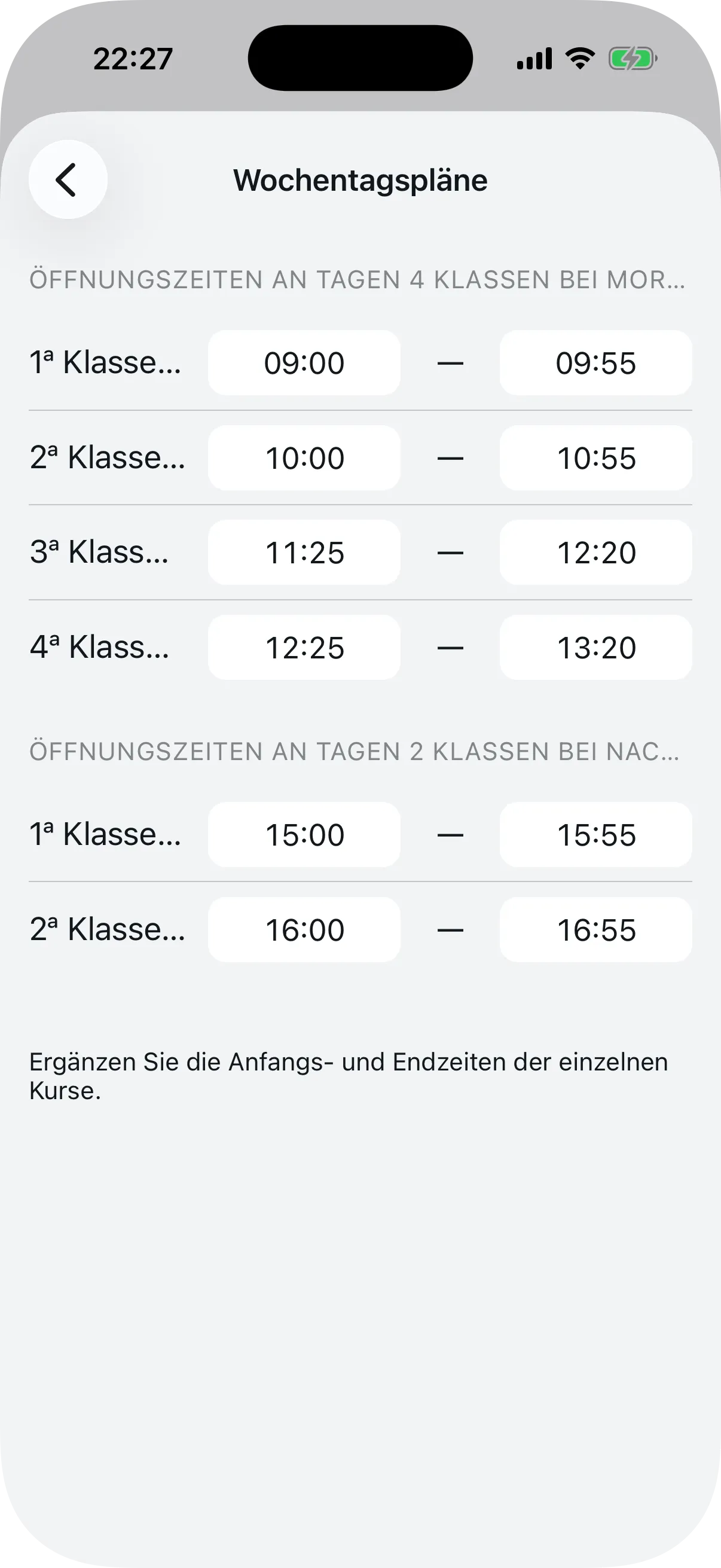Select the 1ª Klasse morning row label
The image size is (721, 1568).
point(106,362)
